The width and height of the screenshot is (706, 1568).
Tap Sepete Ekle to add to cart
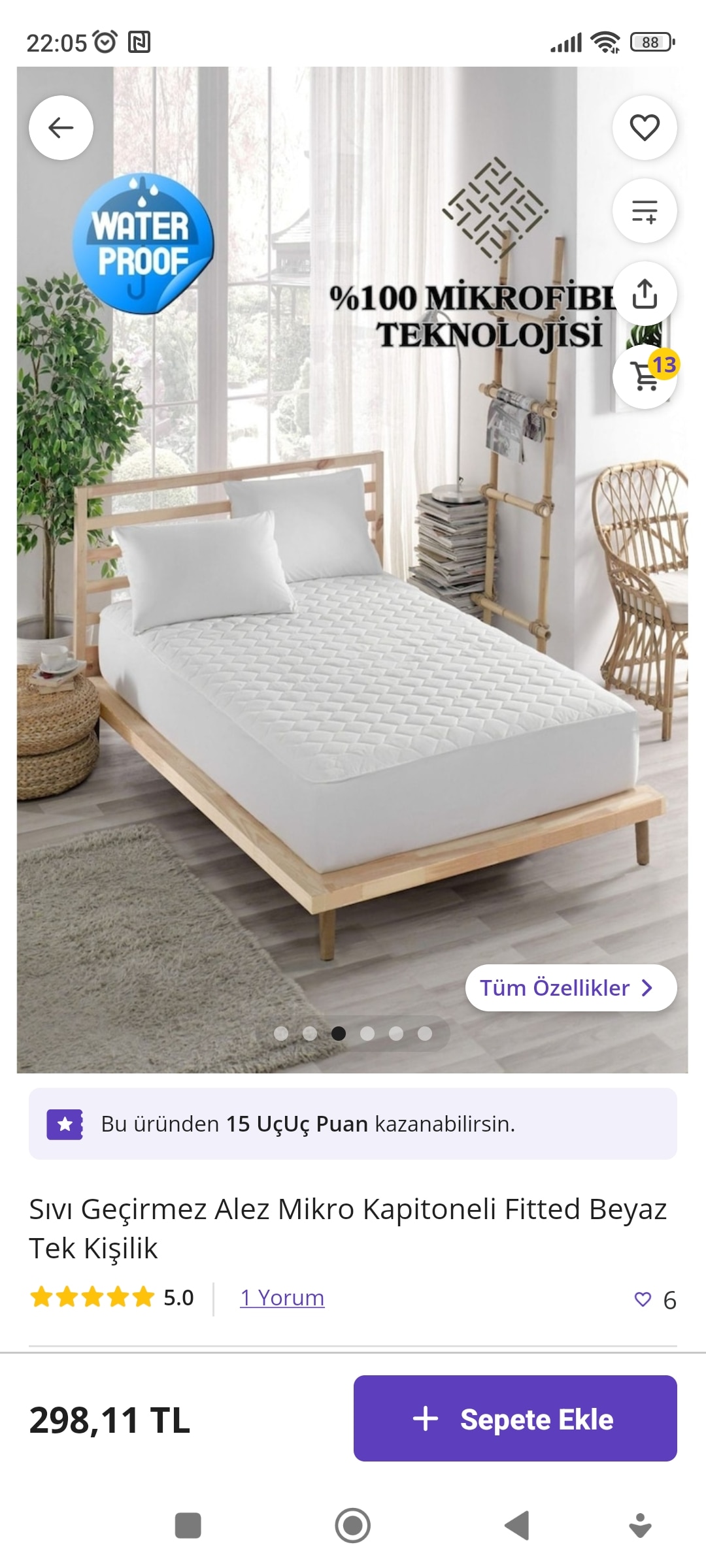tap(514, 1419)
